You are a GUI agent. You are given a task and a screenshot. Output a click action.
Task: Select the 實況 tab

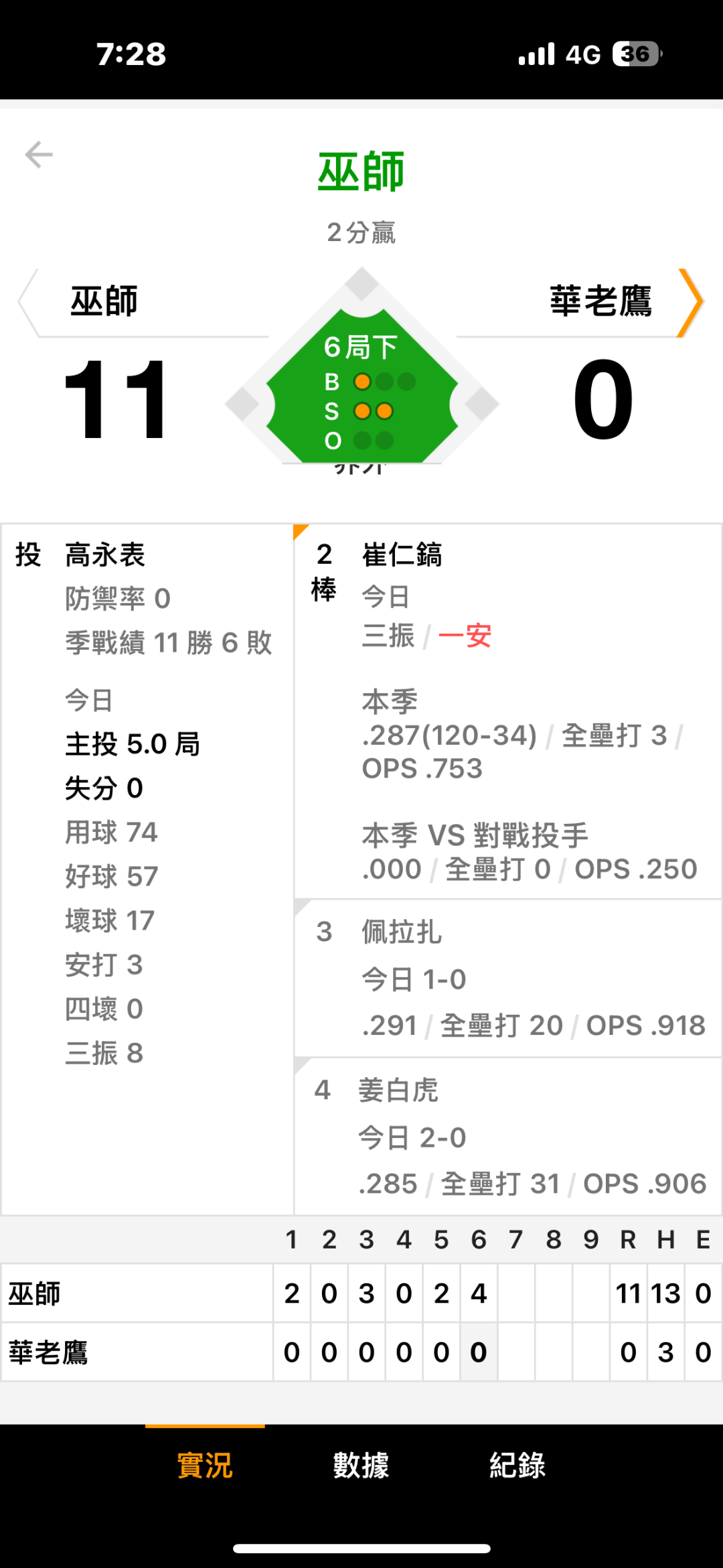tap(205, 1466)
